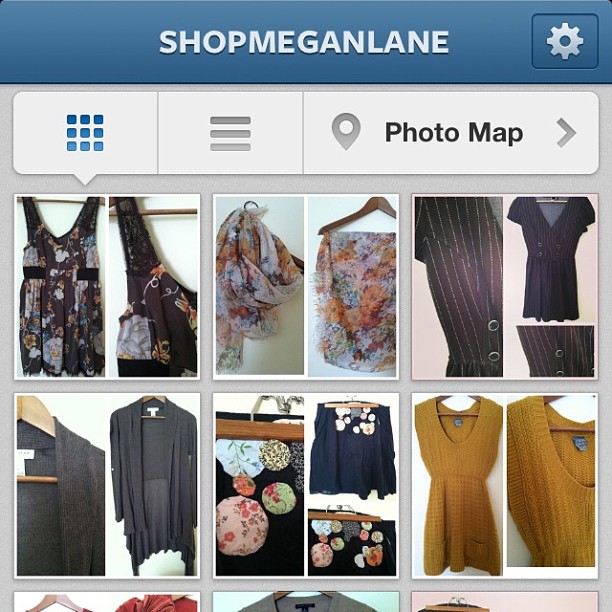Open the settings gear
Viewport: 612px width, 612px height.
pos(564,42)
